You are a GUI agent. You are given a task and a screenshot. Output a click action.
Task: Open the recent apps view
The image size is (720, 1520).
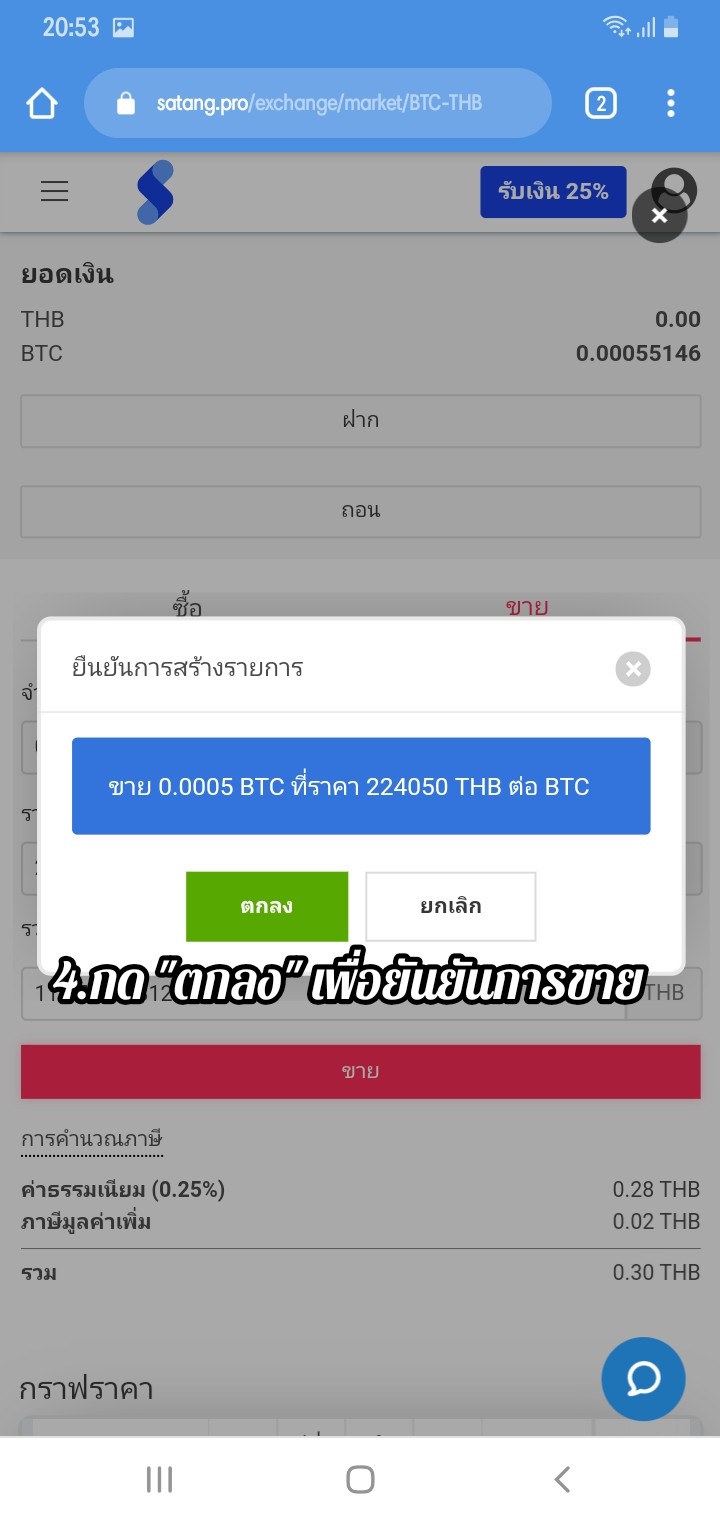[x=159, y=1479]
